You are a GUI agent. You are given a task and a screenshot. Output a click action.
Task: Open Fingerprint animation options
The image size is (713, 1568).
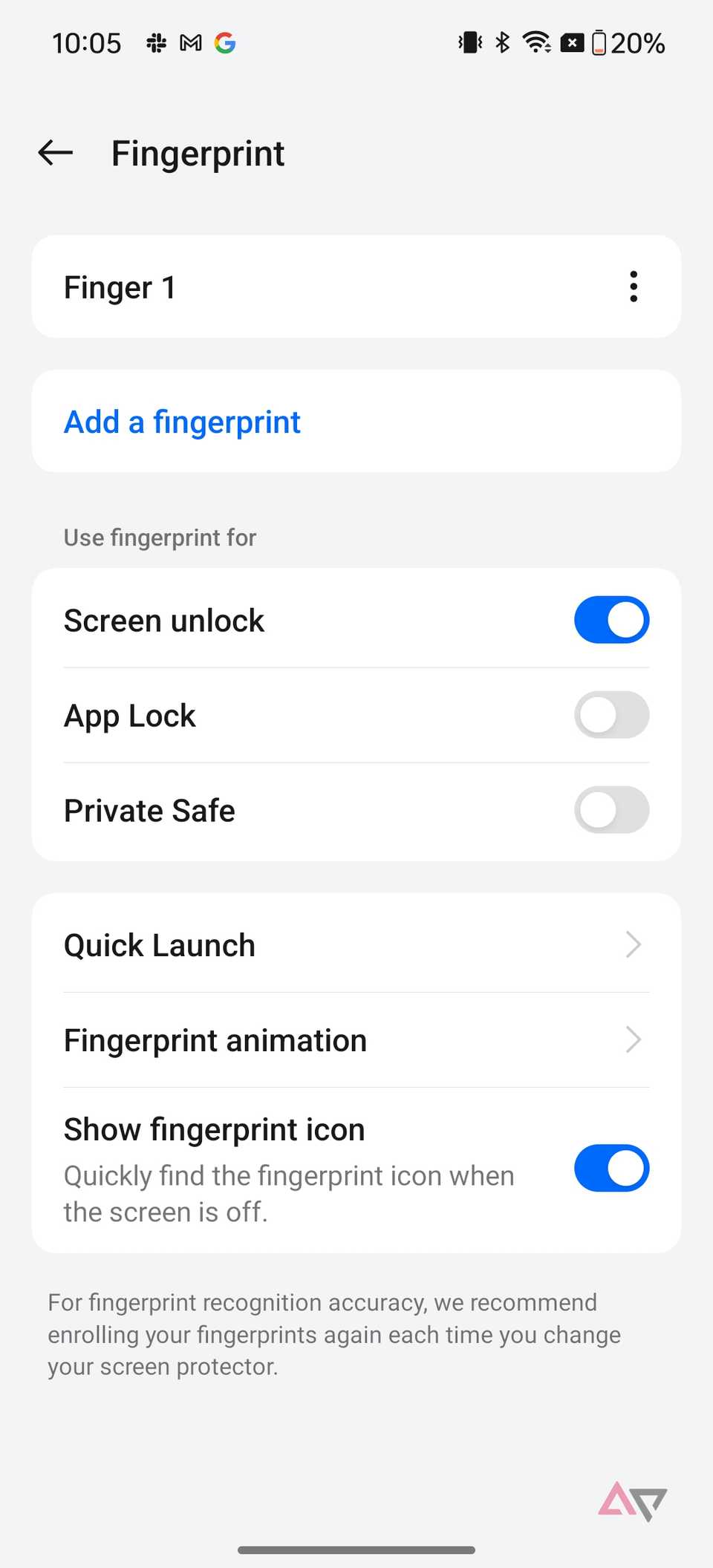[356, 1039]
